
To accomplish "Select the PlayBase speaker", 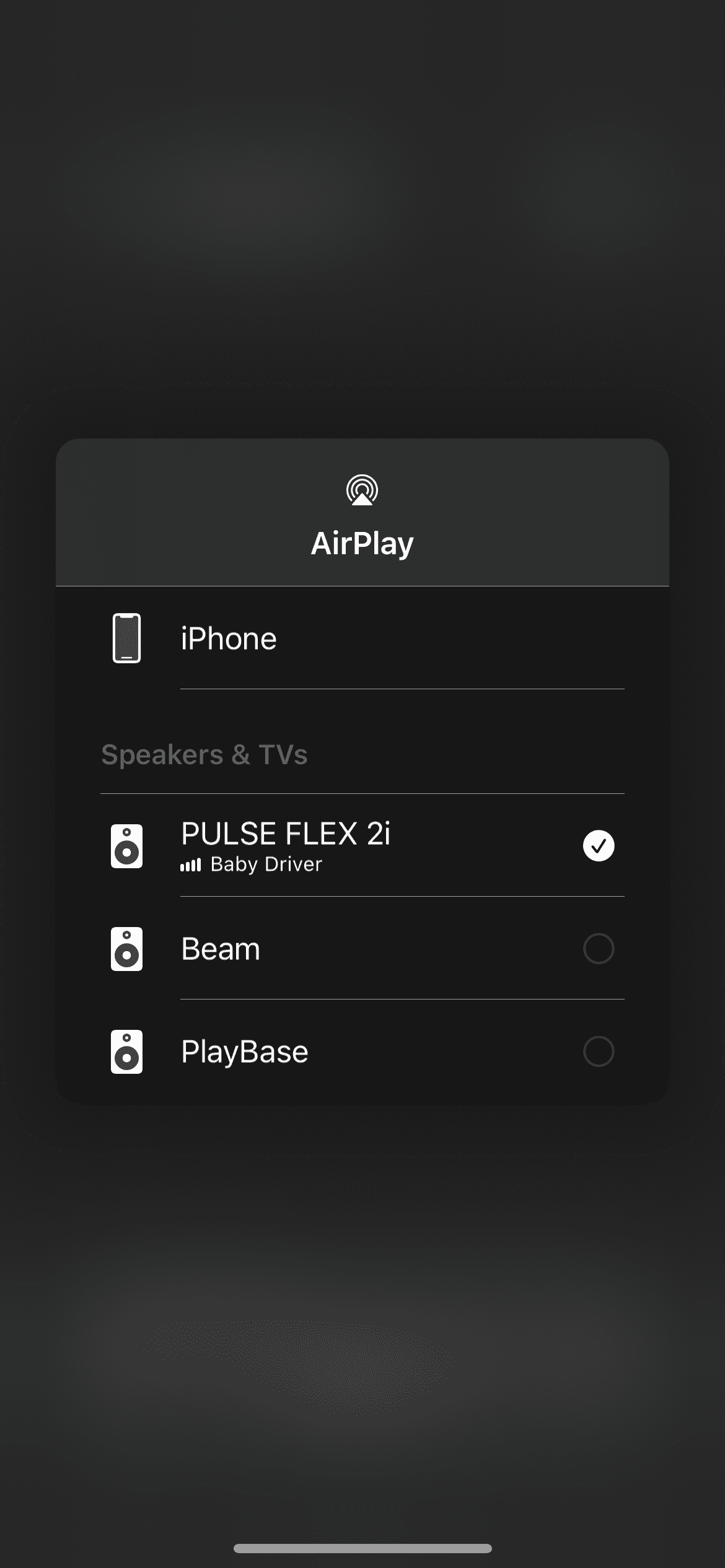I will tap(598, 1051).
